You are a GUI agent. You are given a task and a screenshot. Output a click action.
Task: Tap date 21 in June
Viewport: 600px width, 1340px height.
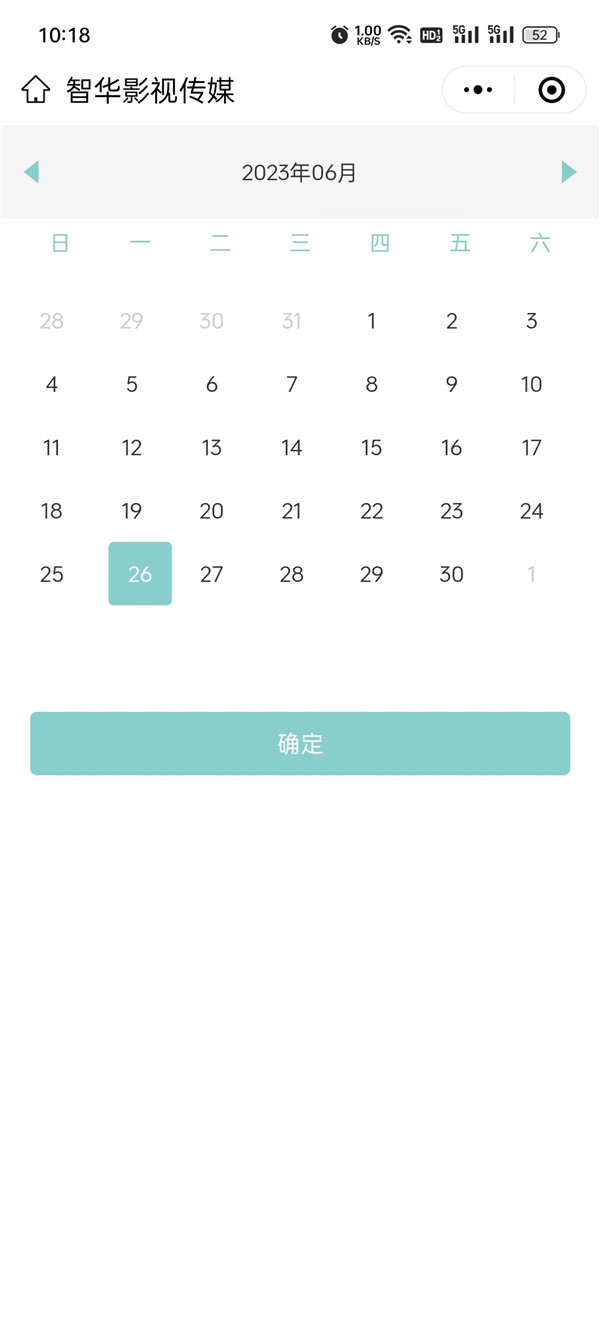tap(292, 511)
